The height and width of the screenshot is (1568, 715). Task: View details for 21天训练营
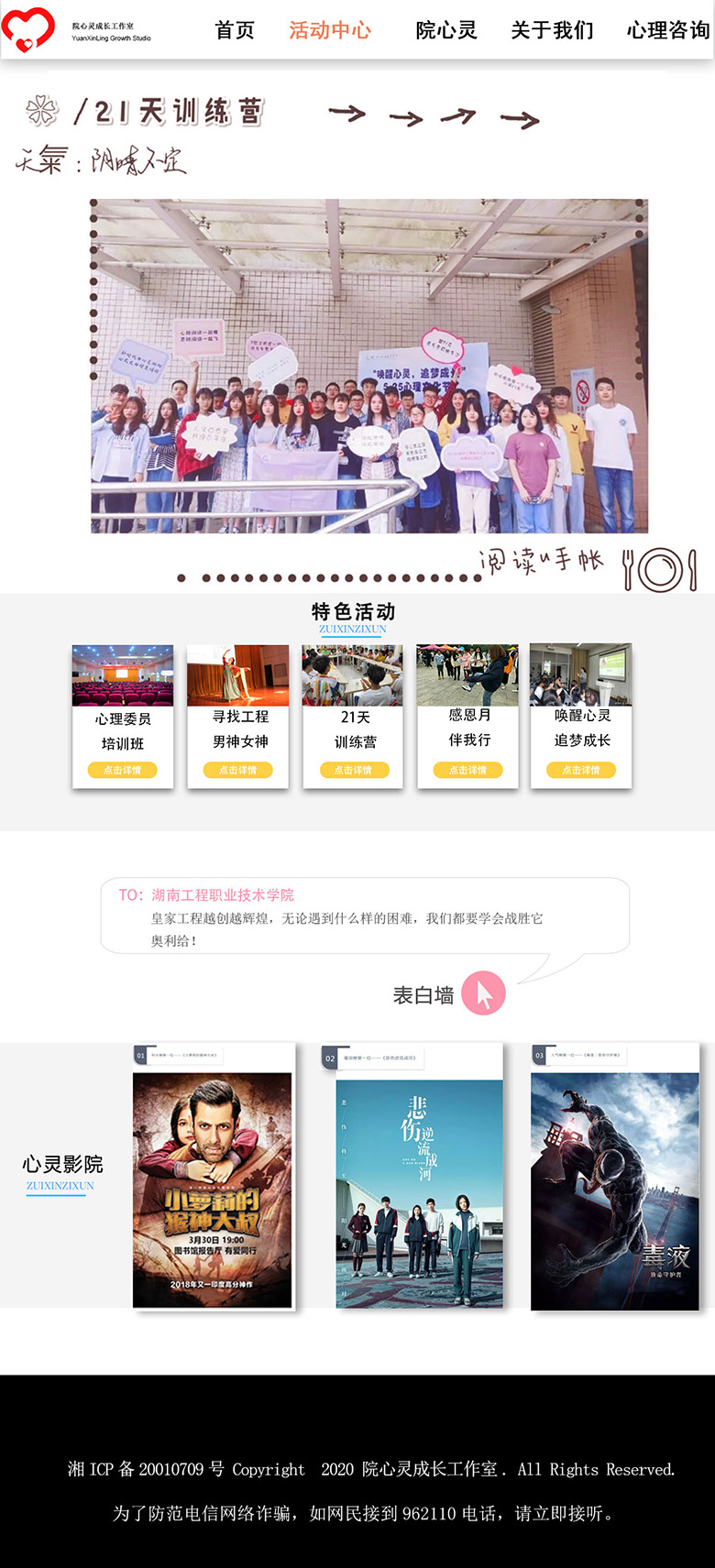point(353,770)
